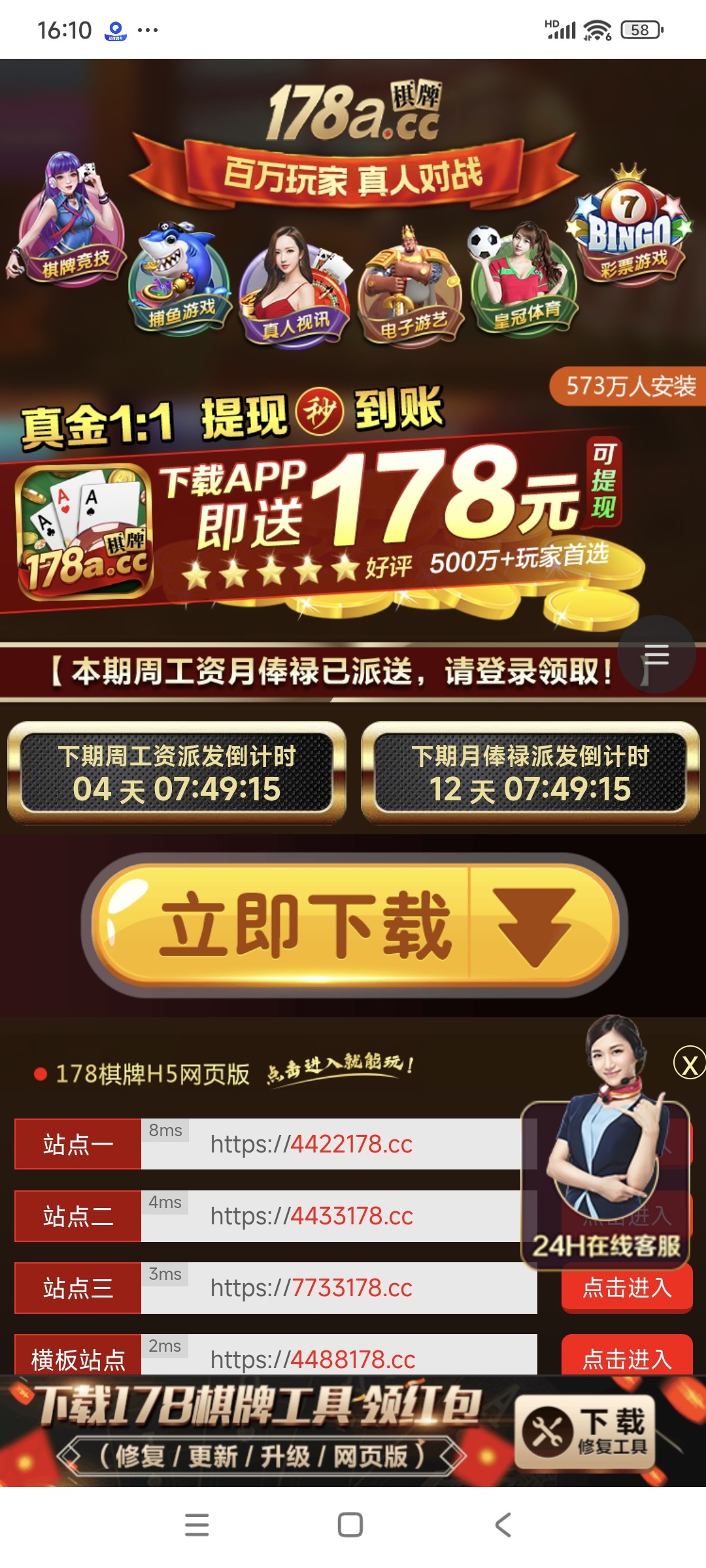Image resolution: width=706 pixels, height=1568 pixels.
Task: Tap 下载修复工具 button
Action: tap(584, 1432)
